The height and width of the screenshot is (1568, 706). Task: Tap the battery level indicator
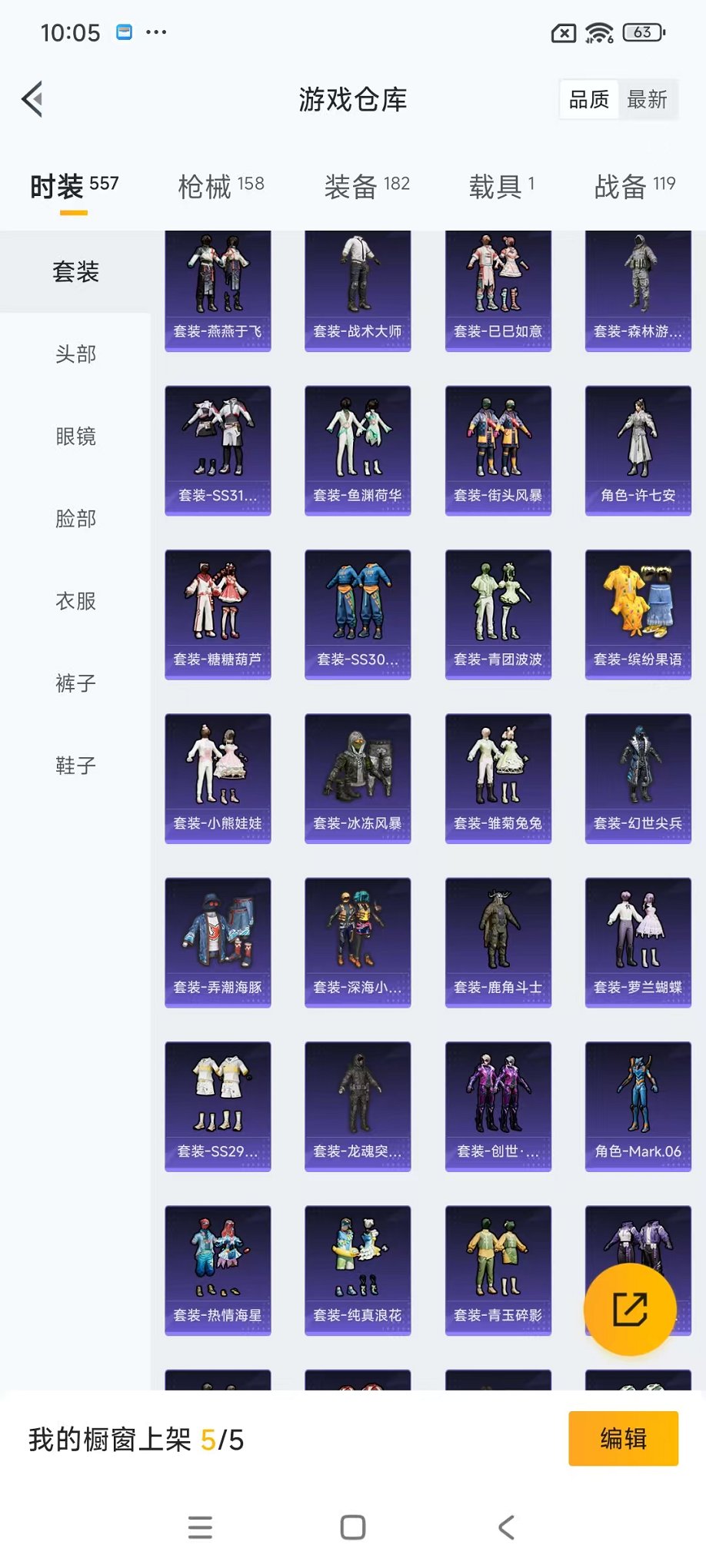(x=643, y=33)
